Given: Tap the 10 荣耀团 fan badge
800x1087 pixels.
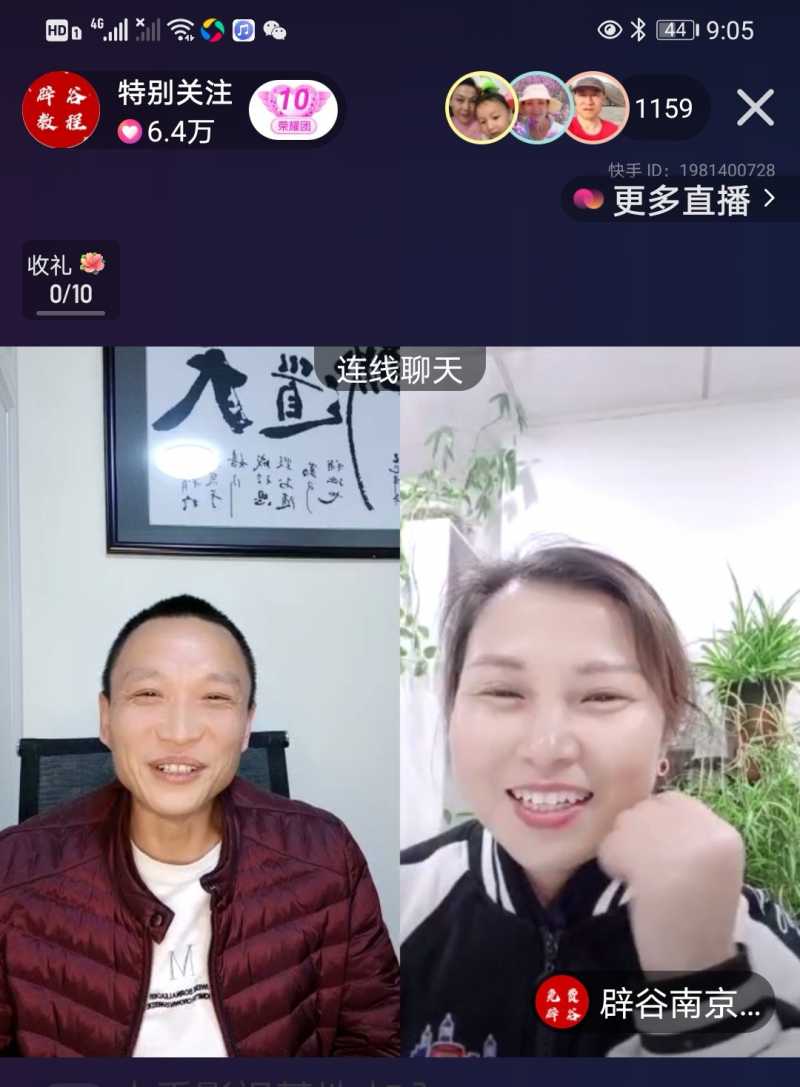Looking at the screenshot, I should [293, 109].
